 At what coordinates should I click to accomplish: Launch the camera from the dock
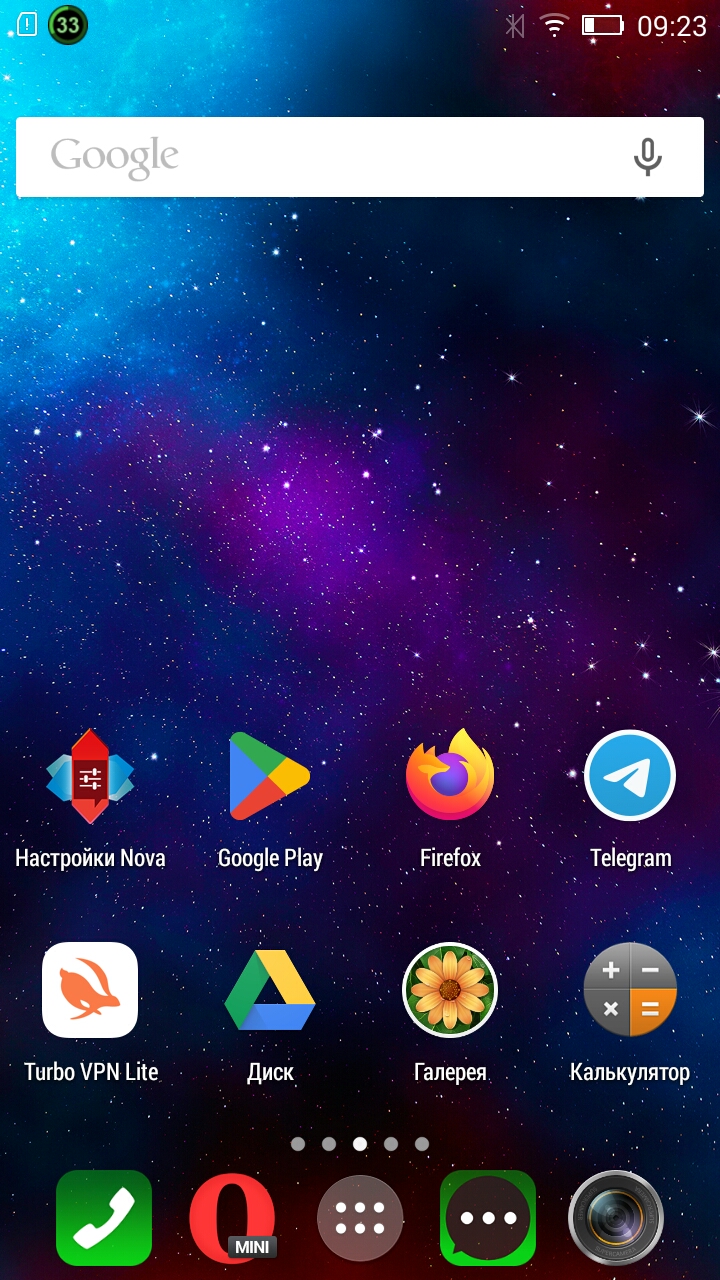tap(616, 1218)
